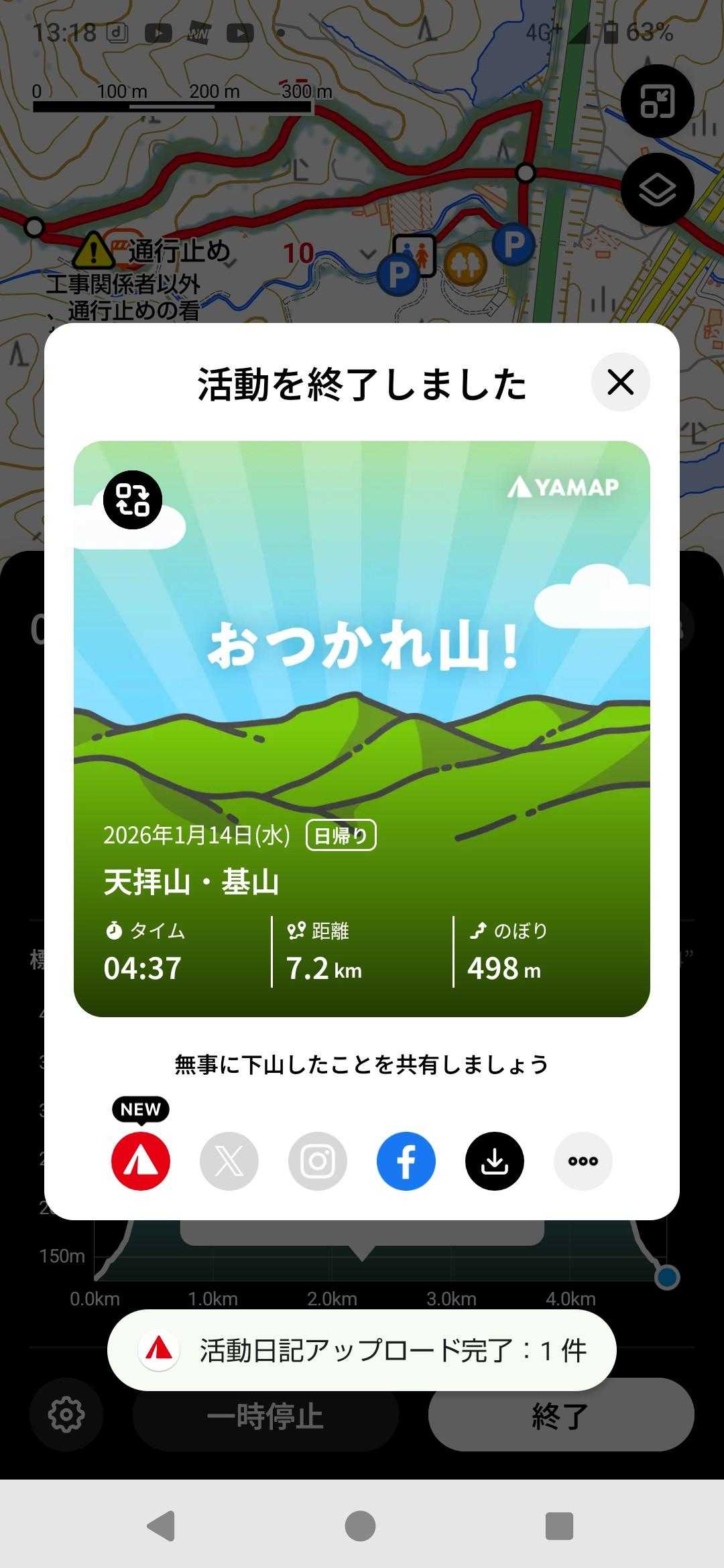Download the activity card image

(495, 1161)
